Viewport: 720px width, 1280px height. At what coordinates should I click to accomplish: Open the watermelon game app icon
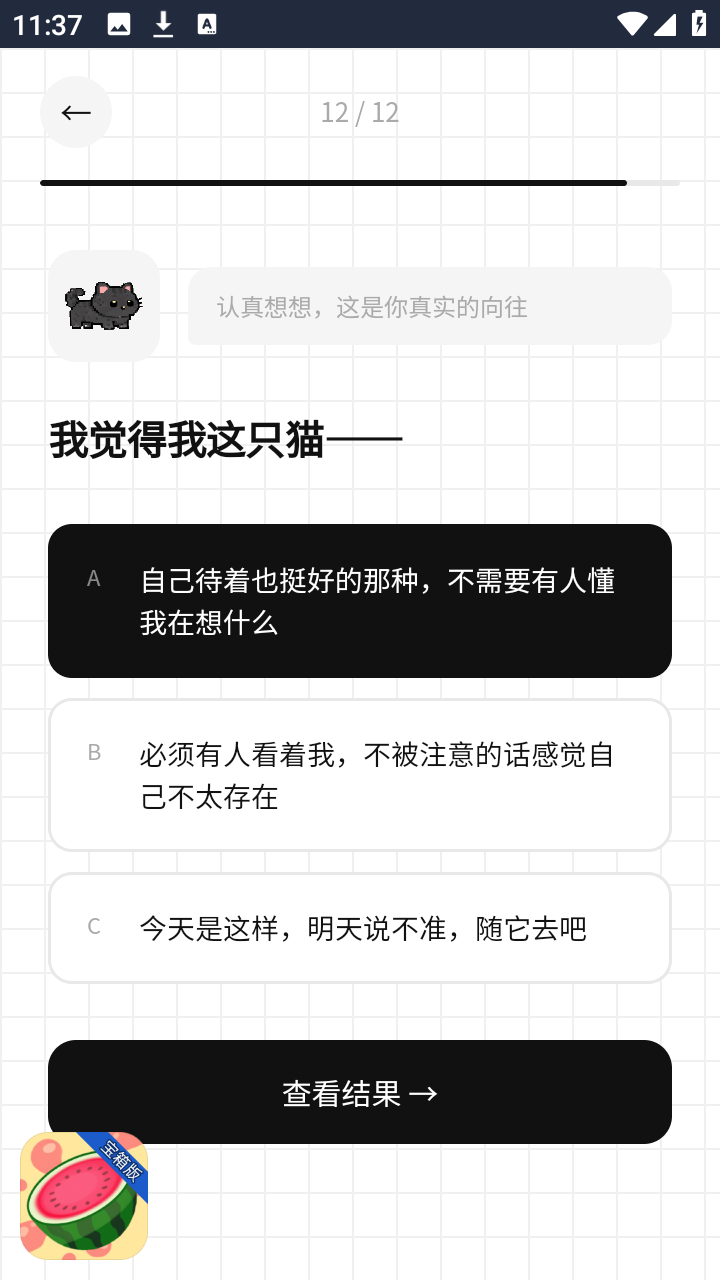coord(85,1196)
